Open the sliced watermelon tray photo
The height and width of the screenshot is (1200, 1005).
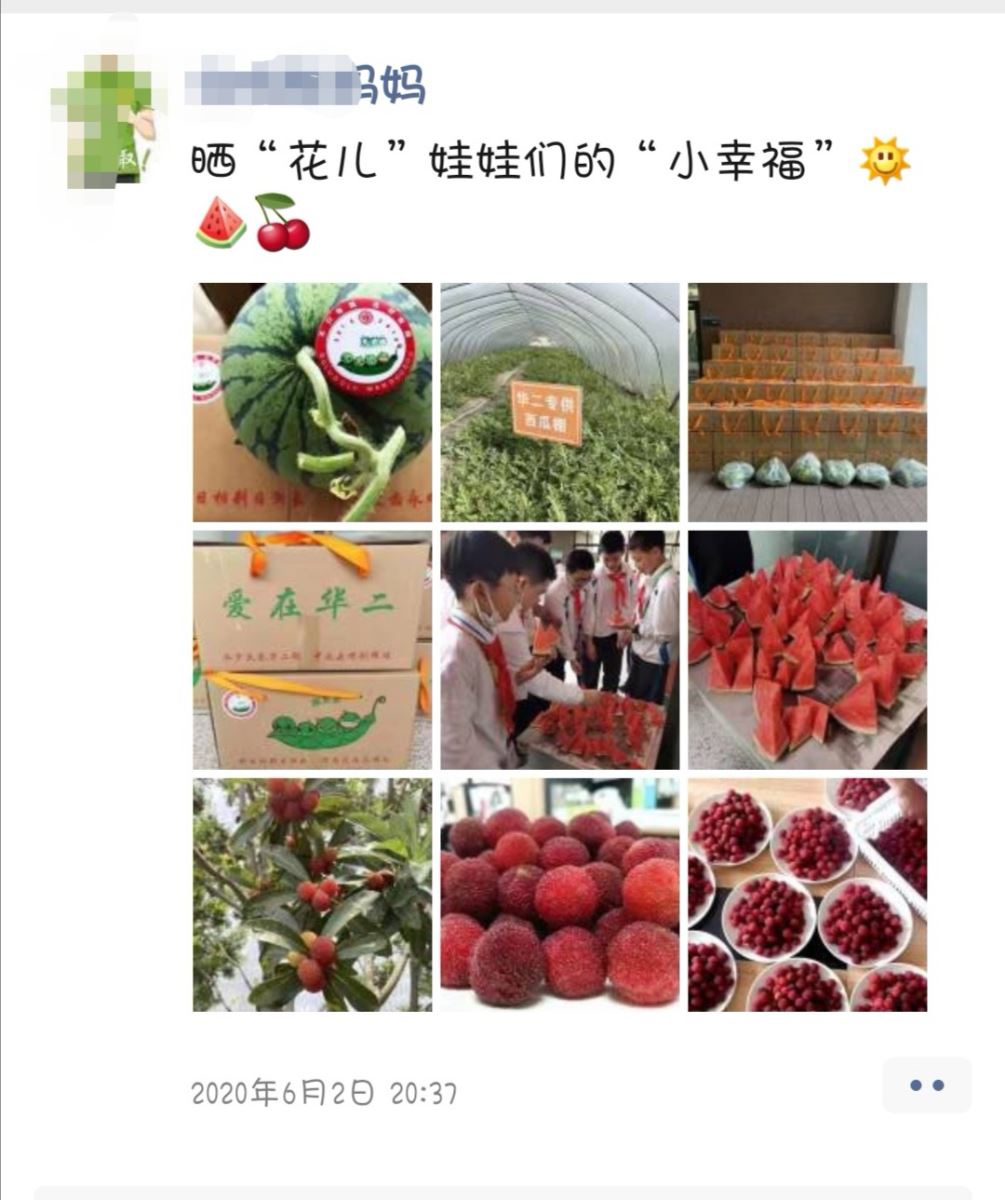coord(807,650)
